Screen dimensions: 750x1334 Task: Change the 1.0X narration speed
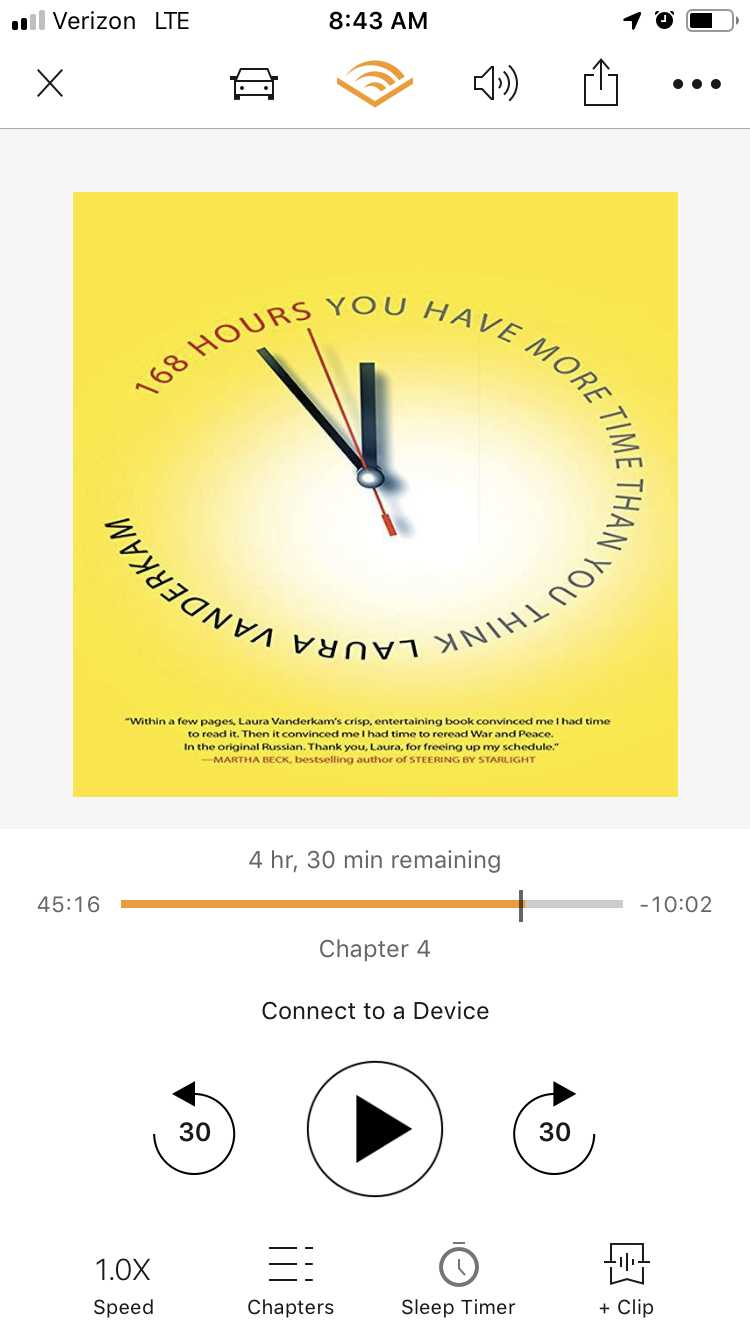pos(123,1283)
